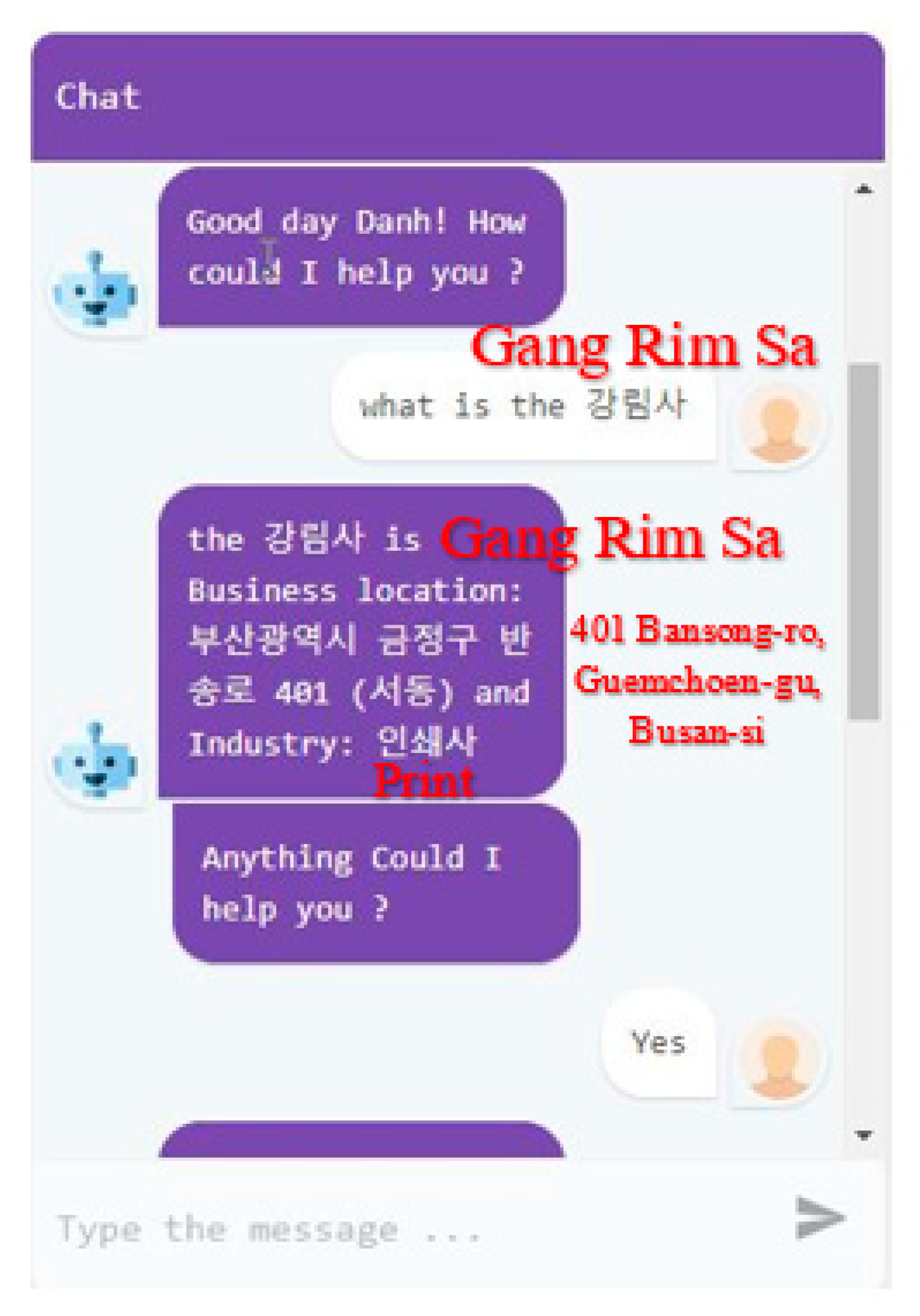Click the scrollbar up arrow

(863, 190)
